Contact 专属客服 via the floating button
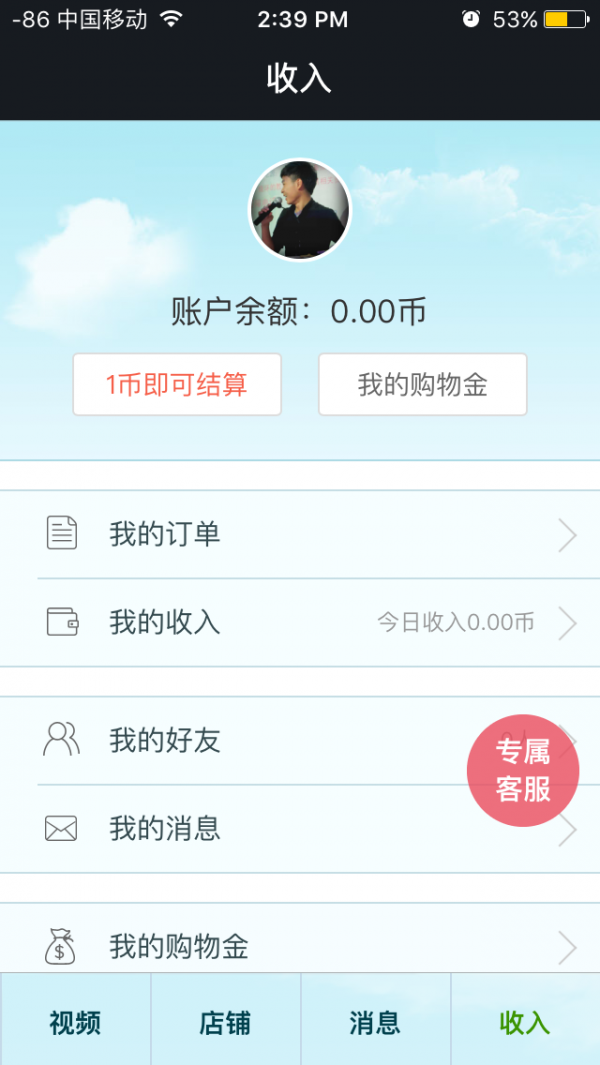 (523, 771)
